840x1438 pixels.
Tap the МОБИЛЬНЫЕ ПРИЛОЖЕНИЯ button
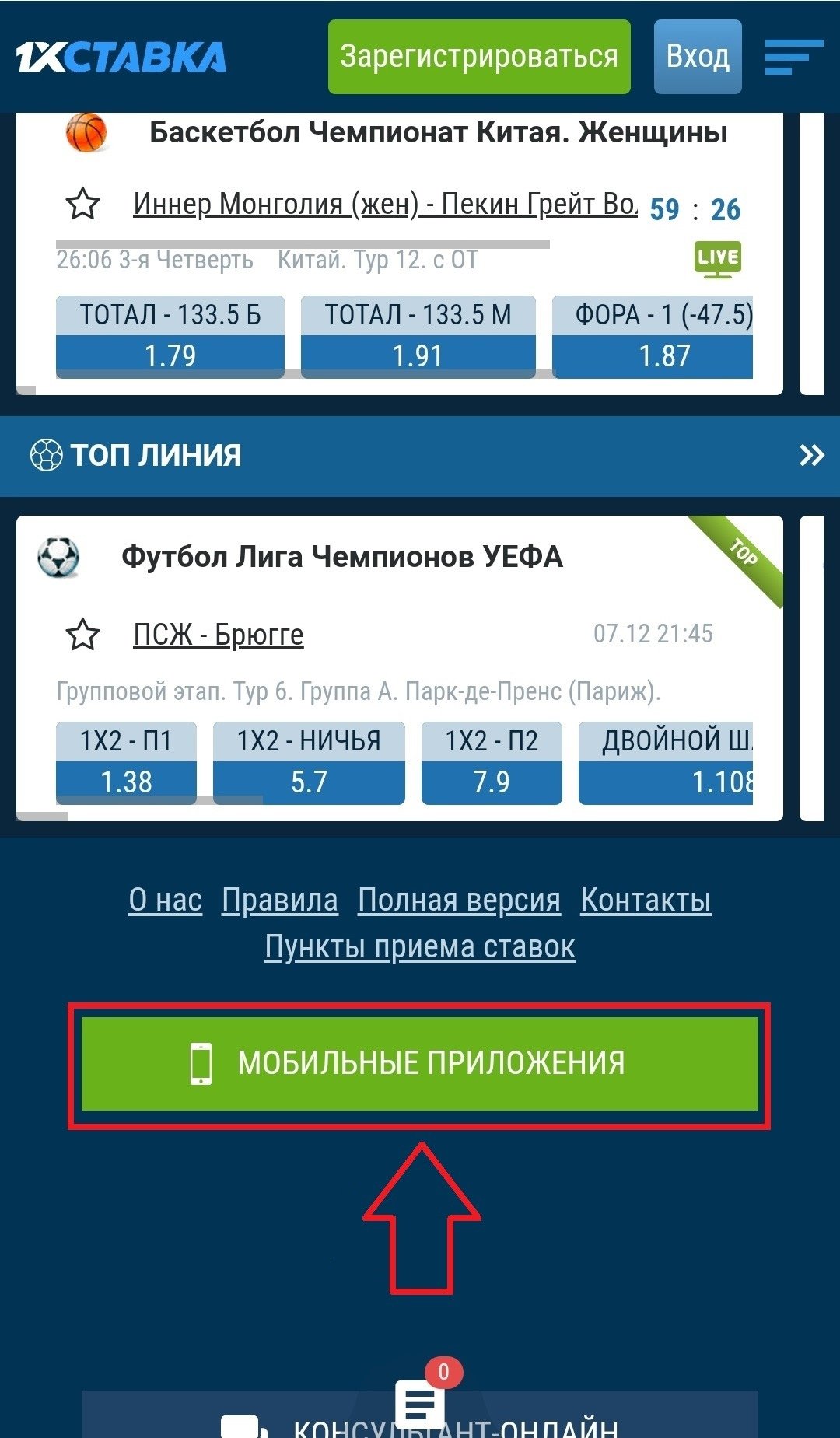point(420,1063)
